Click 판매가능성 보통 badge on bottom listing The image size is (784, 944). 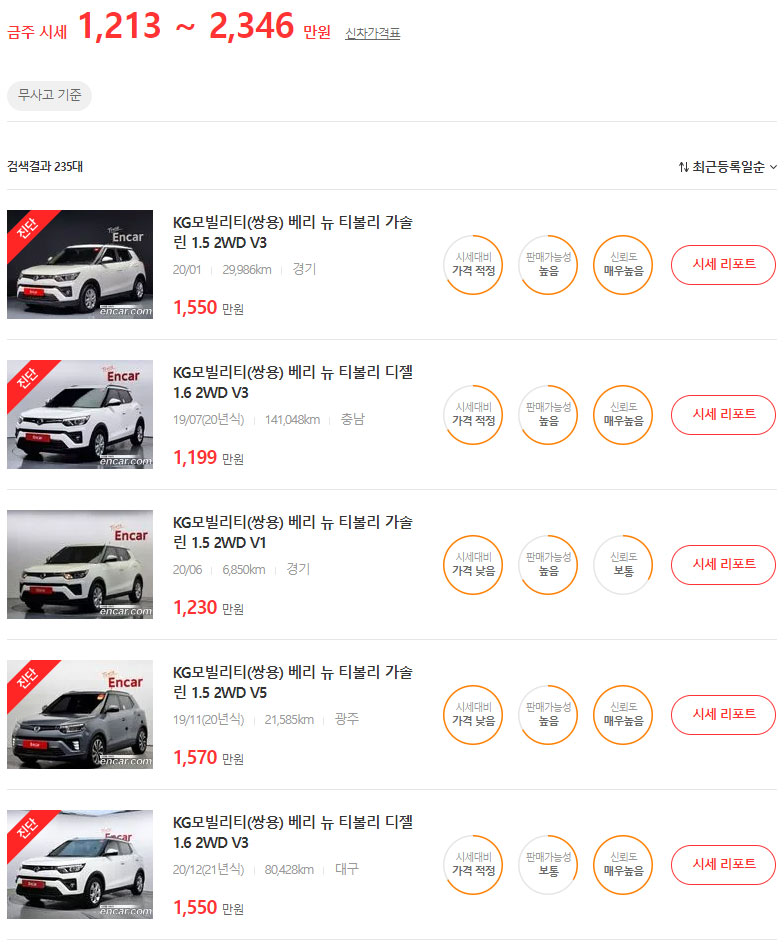tap(548, 865)
